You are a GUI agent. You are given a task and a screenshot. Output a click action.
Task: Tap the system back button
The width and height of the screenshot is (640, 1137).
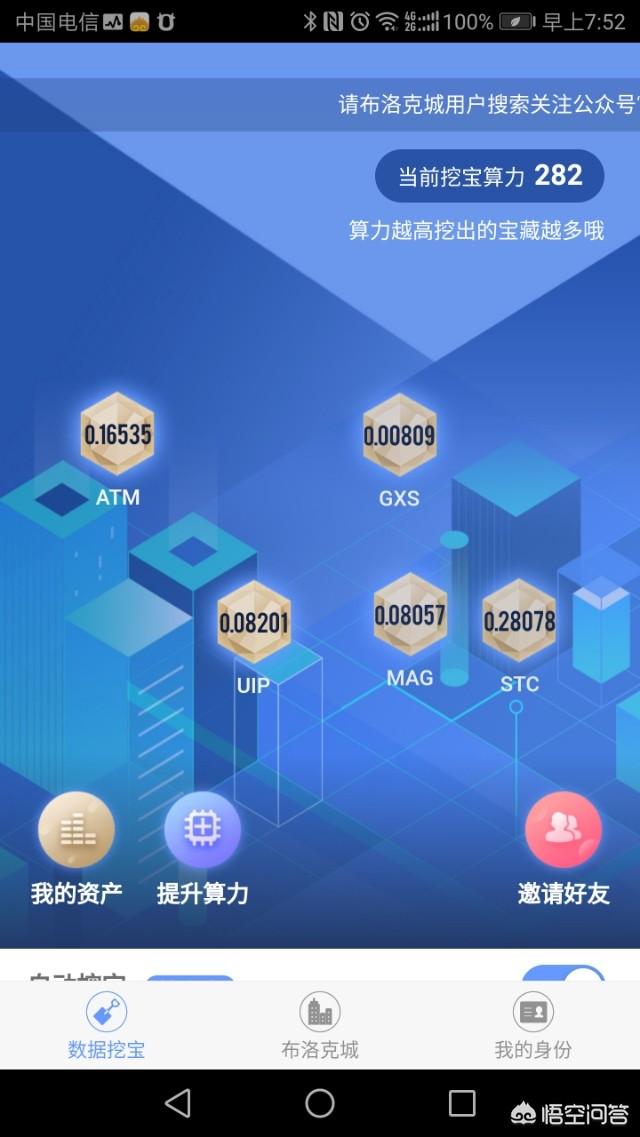tap(178, 1103)
